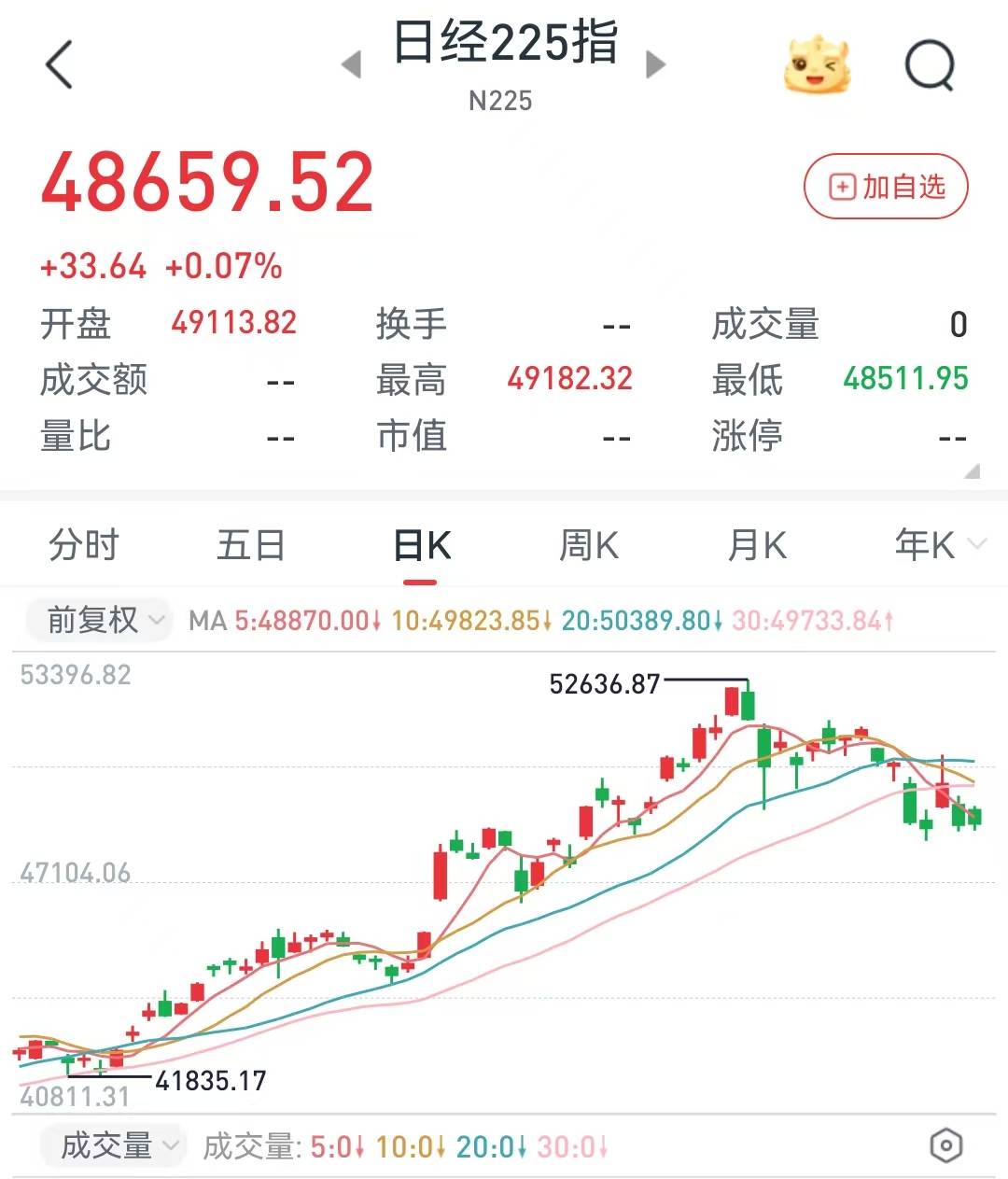The height and width of the screenshot is (1179, 1008).
Task: Expand the quote details corner triangle
Action: (x=972, y=471)
